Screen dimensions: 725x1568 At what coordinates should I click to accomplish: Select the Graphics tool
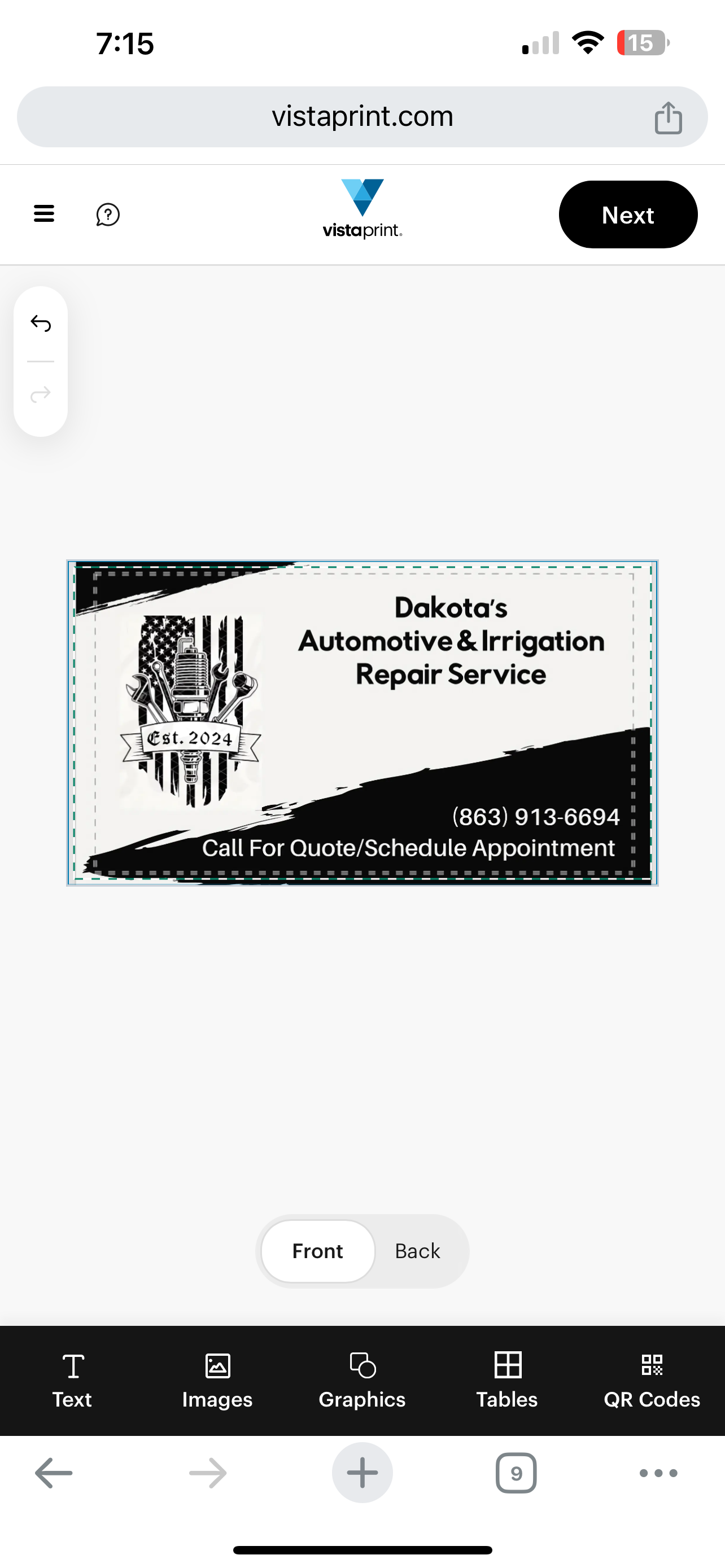click(361, 1382)
